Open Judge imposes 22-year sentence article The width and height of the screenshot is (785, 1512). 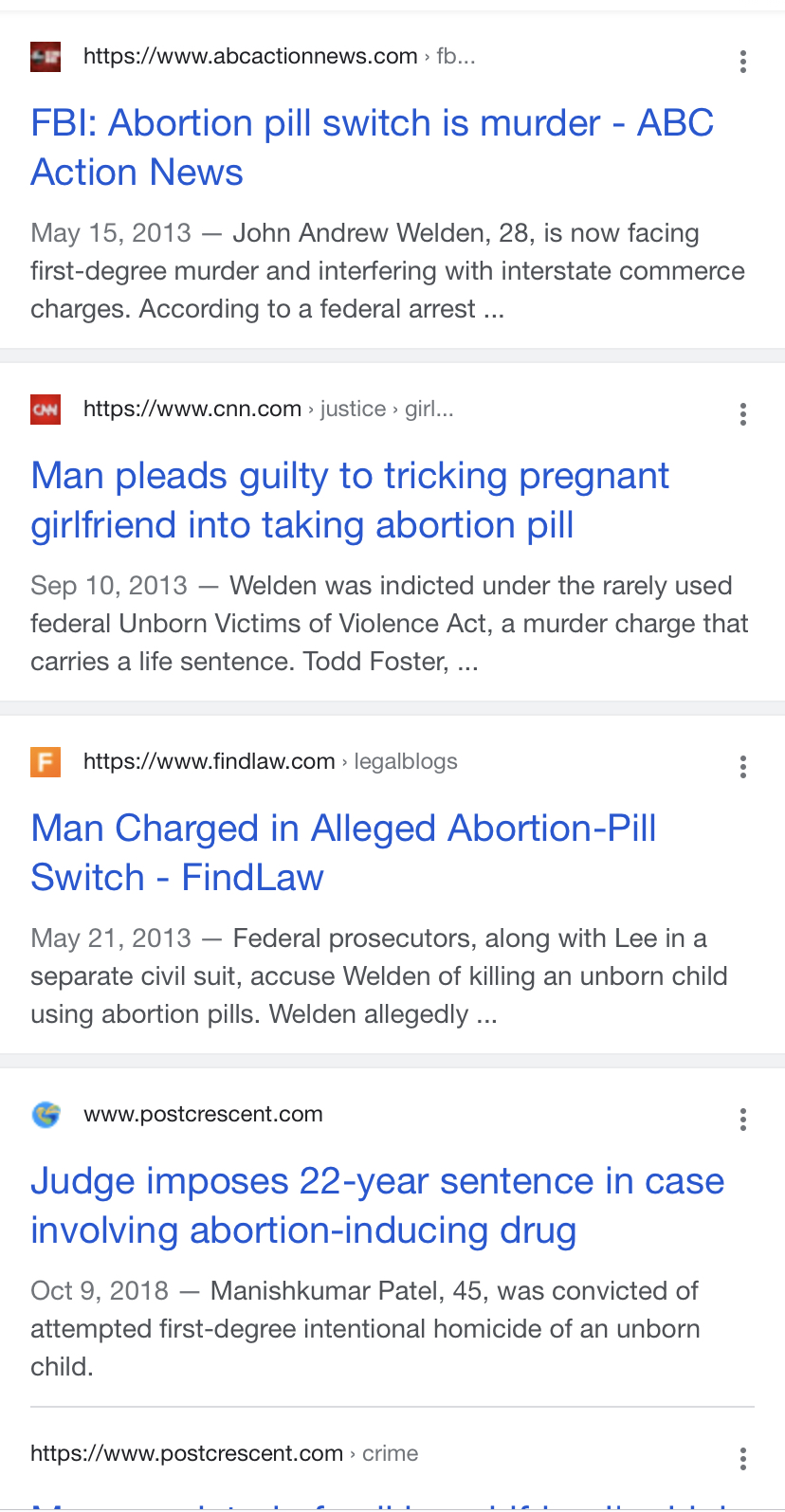377,1206
